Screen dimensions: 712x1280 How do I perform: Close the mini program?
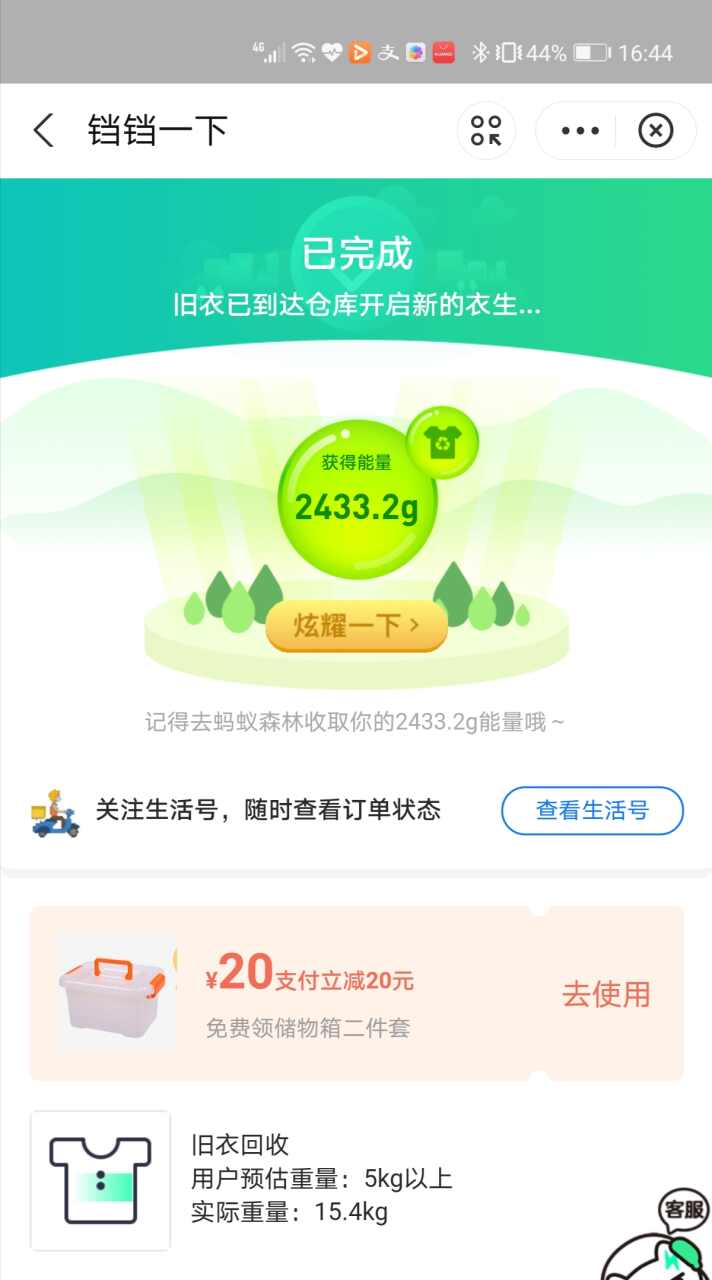655,131
